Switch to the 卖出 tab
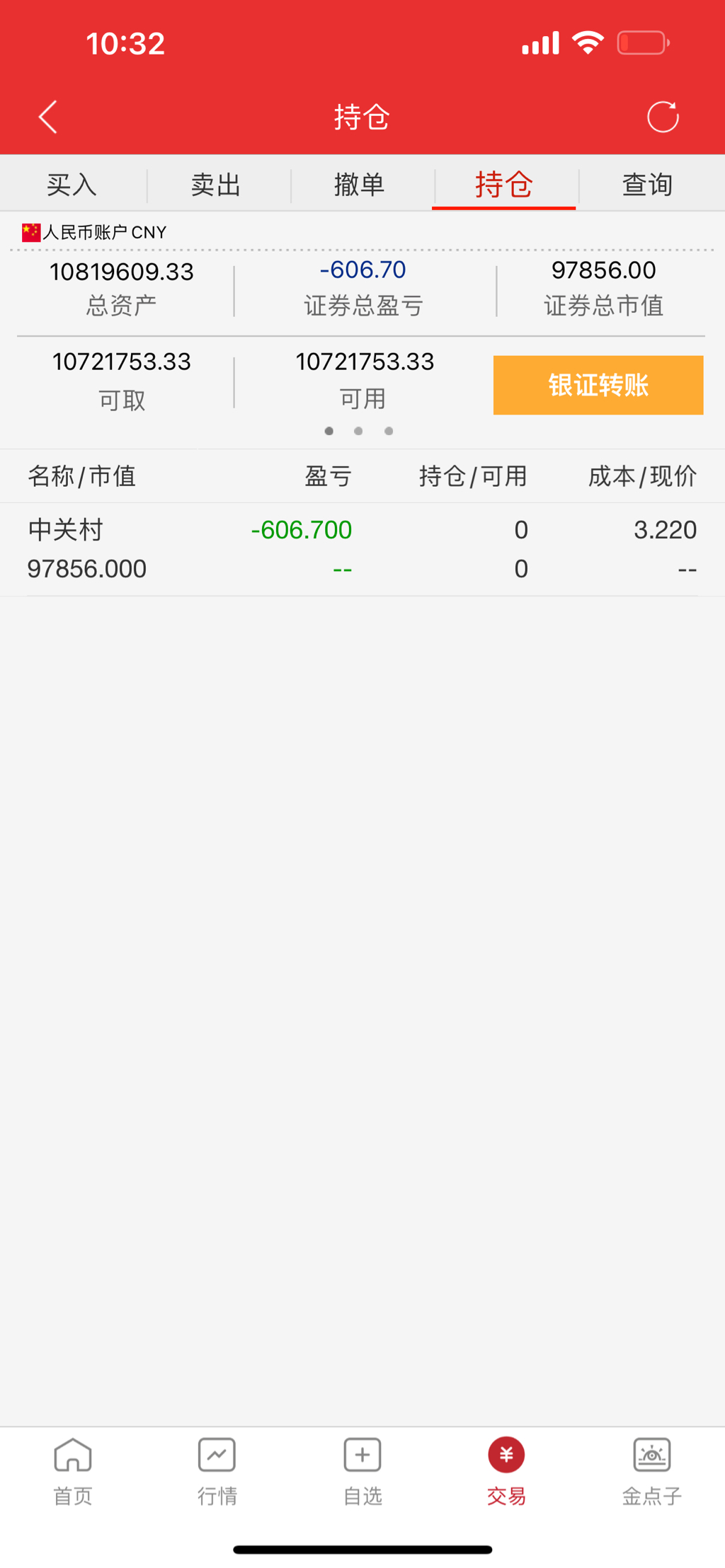Image resolution: width=725 pixels, height=1568 pixels. (216, 185)
